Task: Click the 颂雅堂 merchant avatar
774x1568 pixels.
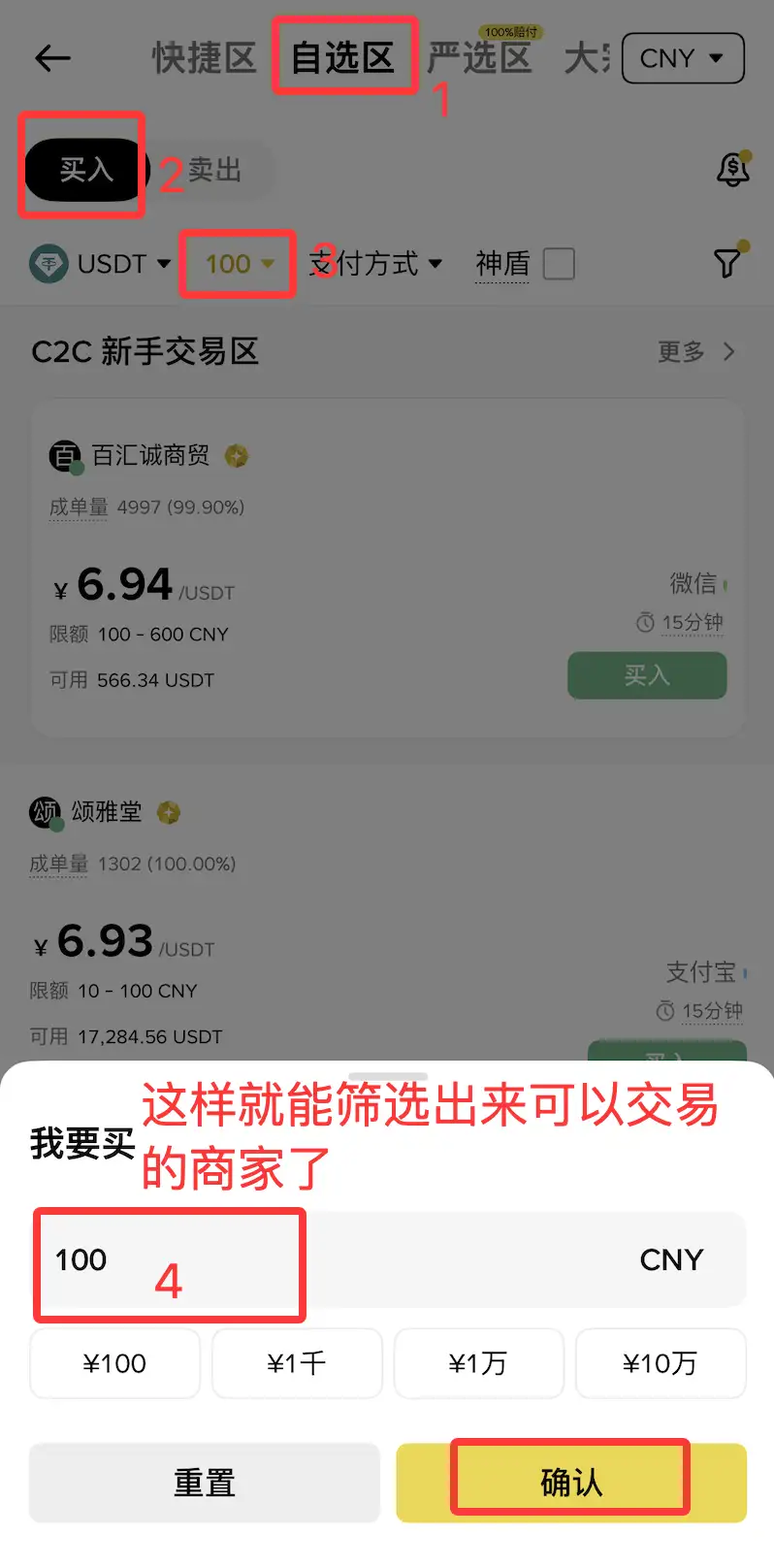Action: [46, 812]
